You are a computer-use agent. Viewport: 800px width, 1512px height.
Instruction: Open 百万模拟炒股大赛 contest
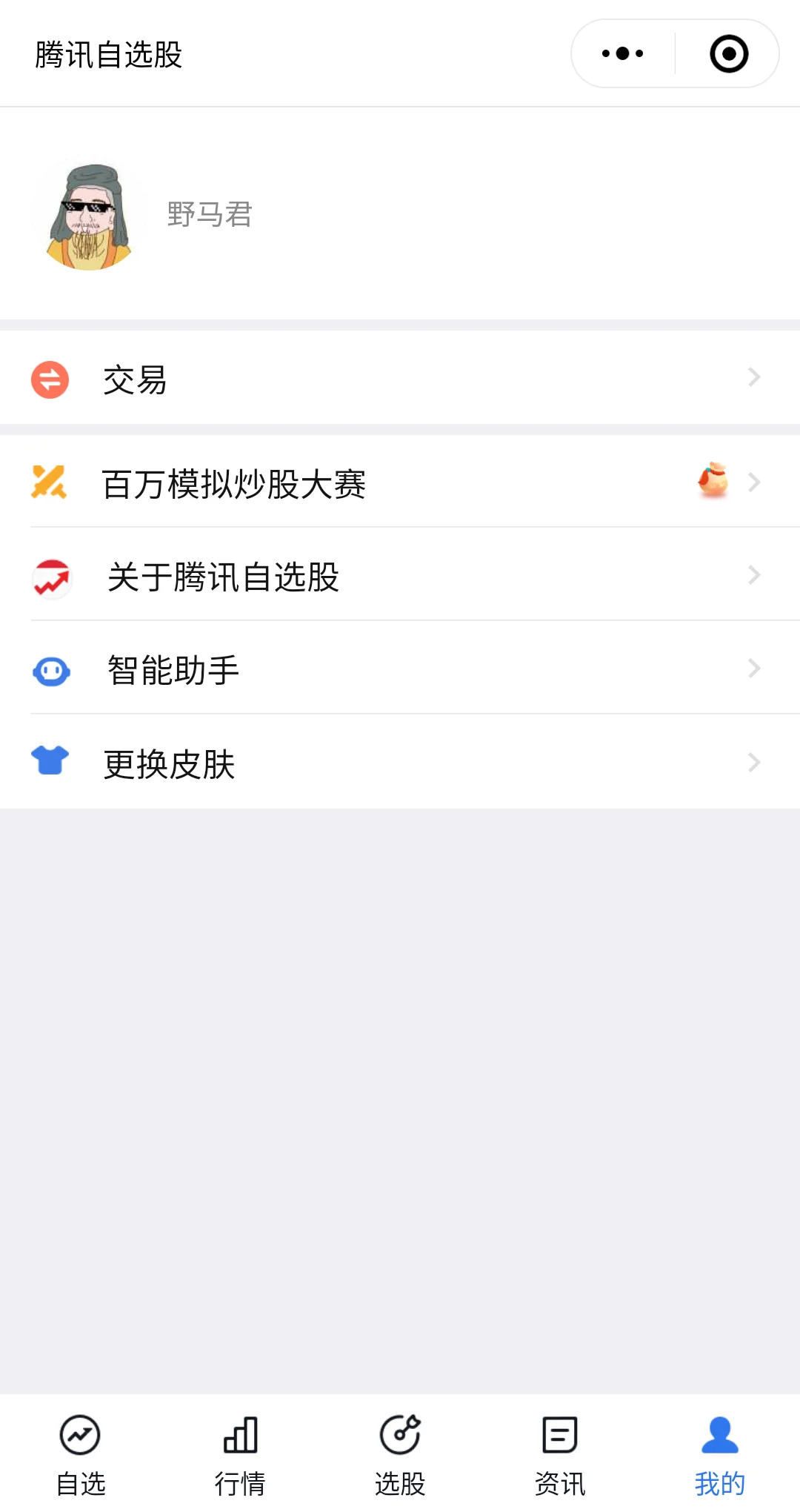tap(400, 483)
